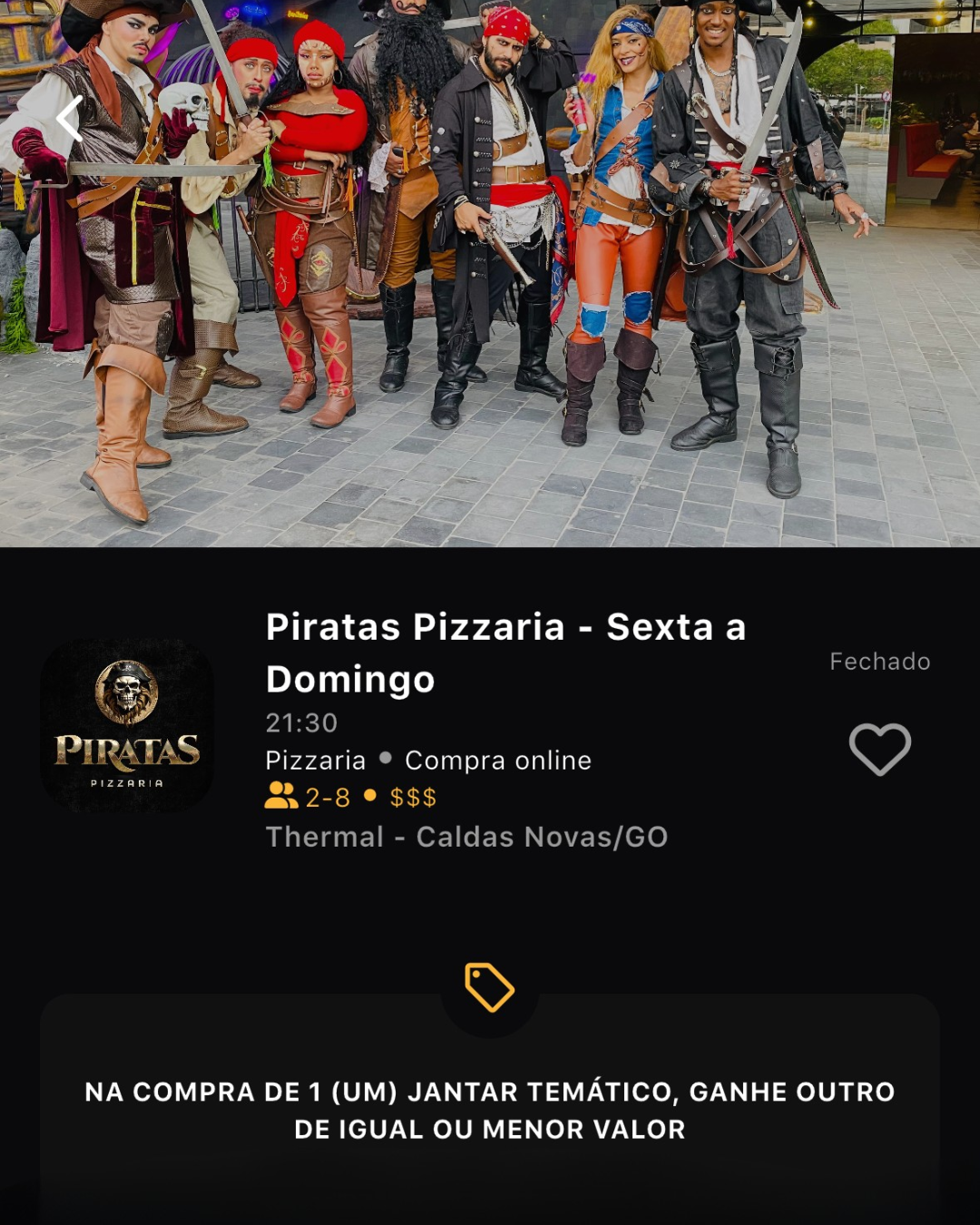The height and width of the screenshot is (1225, 980).
Task: Click the bullet dot between Pizzaria and Compra online
Action: tap(387, 760)
